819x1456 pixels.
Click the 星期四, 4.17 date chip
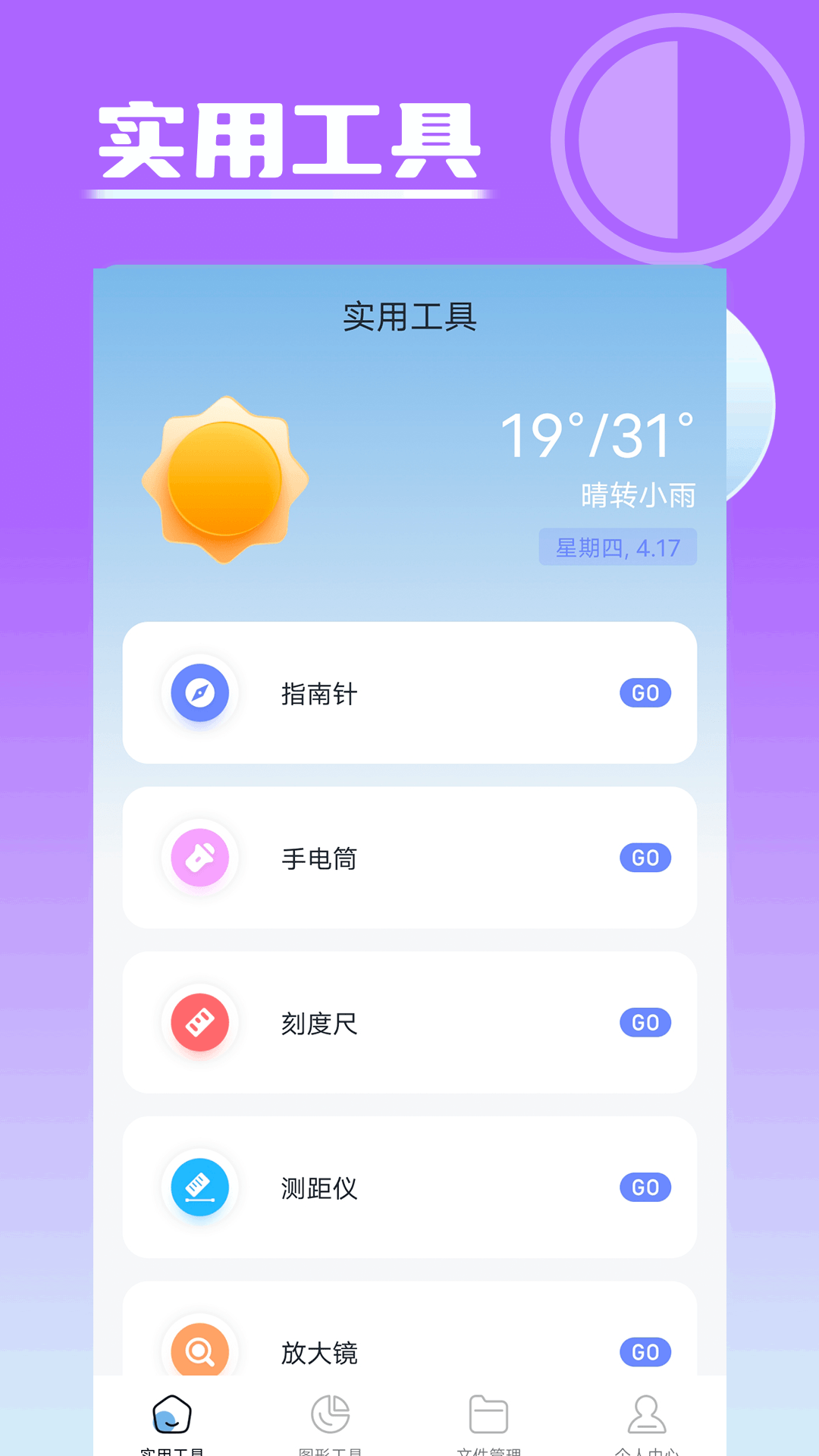[x=617, y=547]
